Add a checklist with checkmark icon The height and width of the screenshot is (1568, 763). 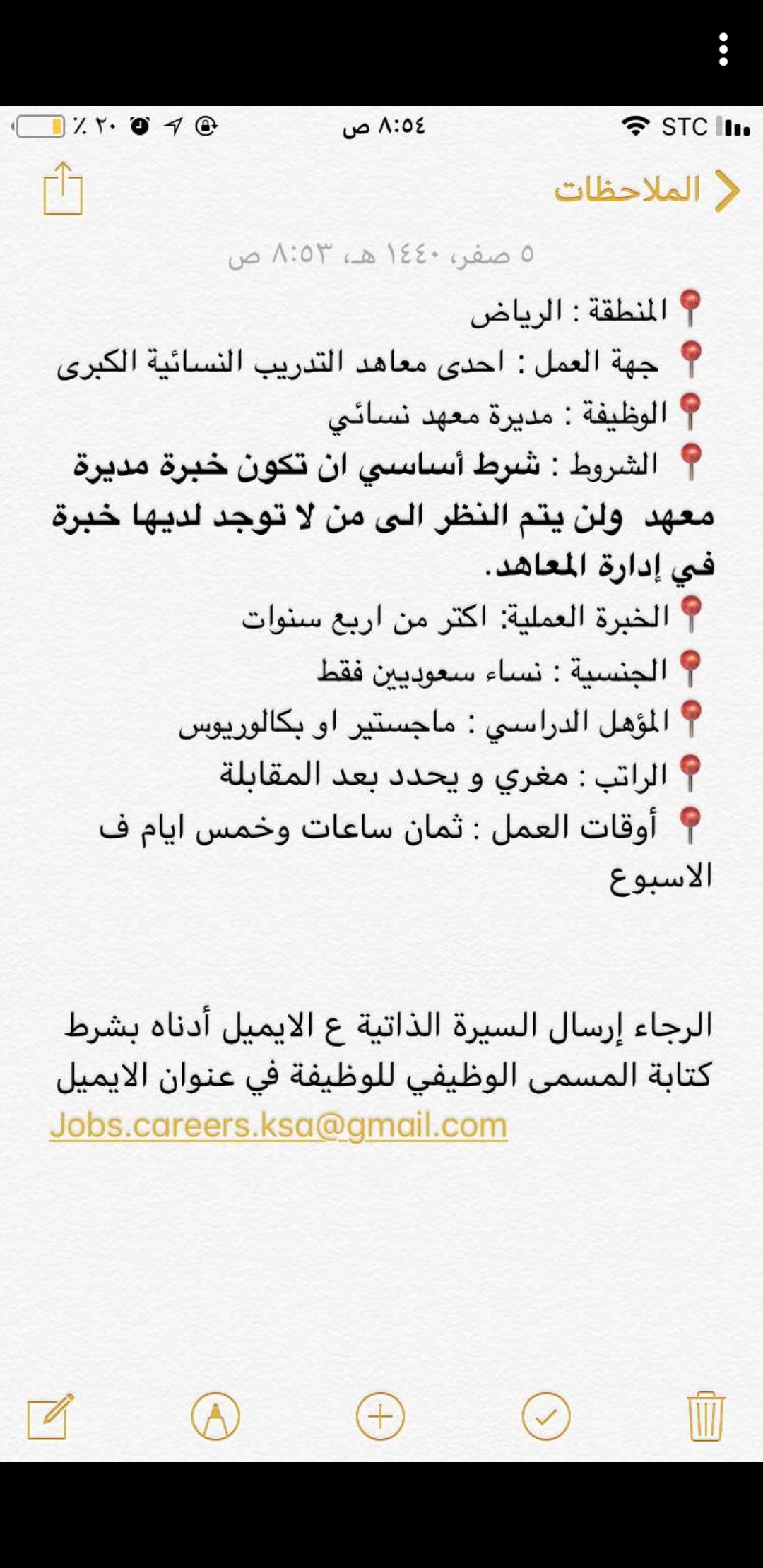pyautogui.click(x=545, y=1416)
